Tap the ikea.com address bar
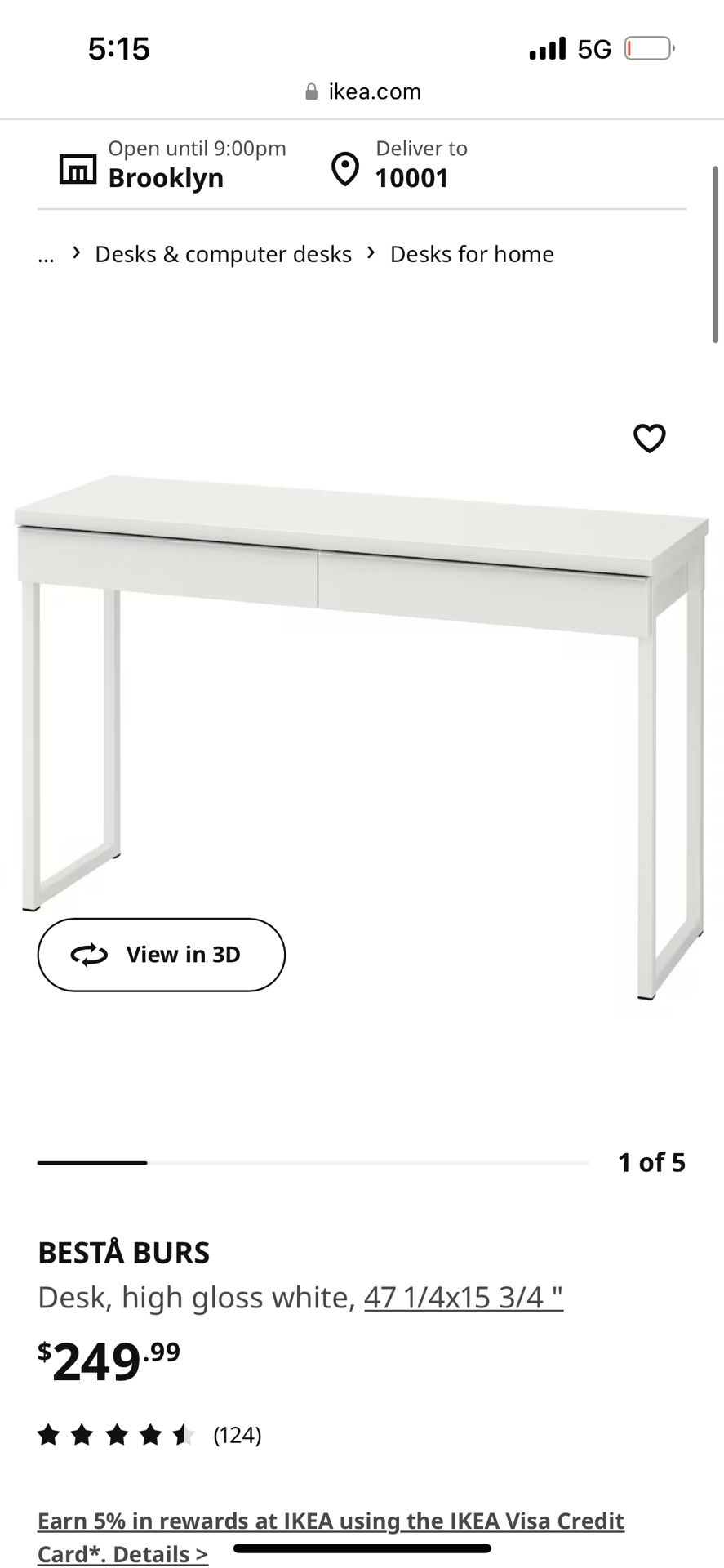This screenshot has width=724, height=1568. tap(363, 91)
